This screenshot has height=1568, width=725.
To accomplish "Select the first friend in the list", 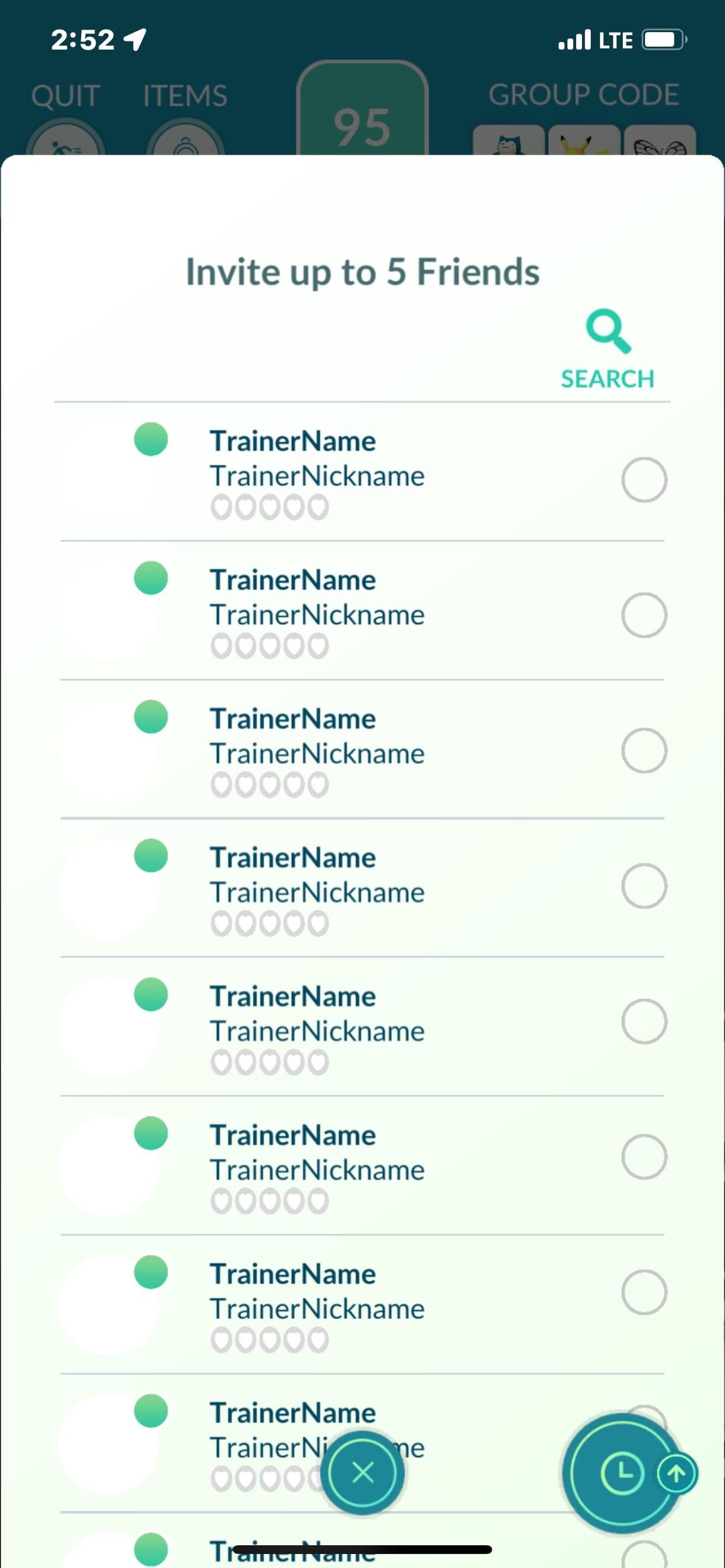I will point(643,480).
